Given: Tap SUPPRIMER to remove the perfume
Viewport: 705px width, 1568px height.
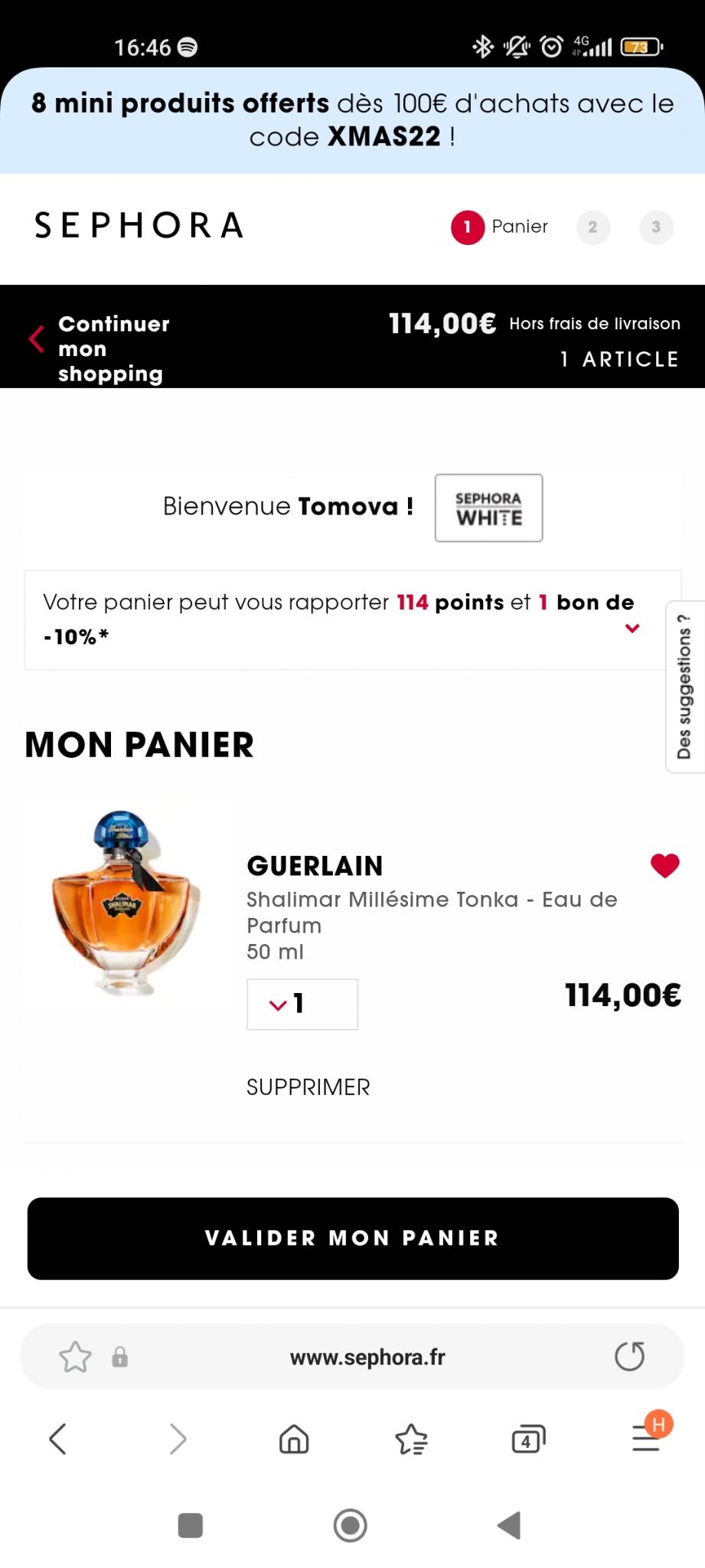Looking at the screenshot, I should coord(308,1087).
